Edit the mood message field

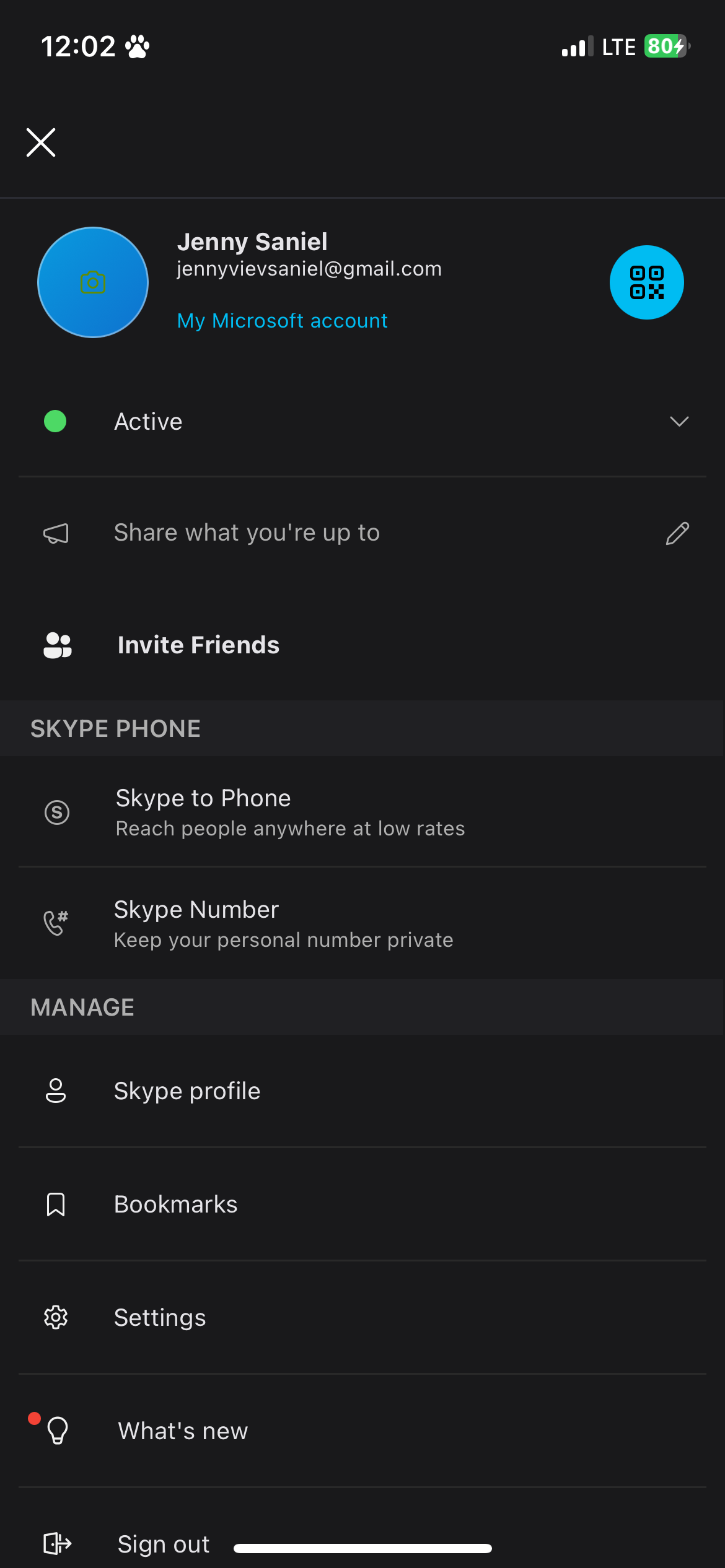click(362, 533)
